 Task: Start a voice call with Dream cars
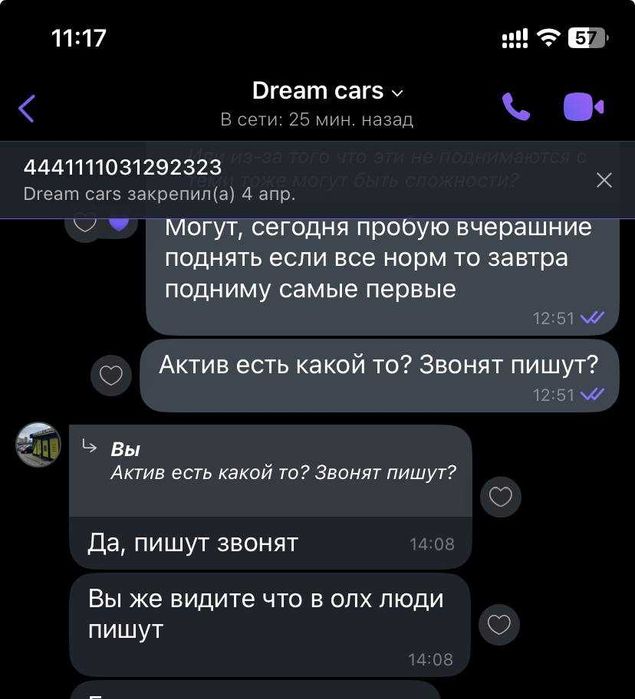click(516, 107)
